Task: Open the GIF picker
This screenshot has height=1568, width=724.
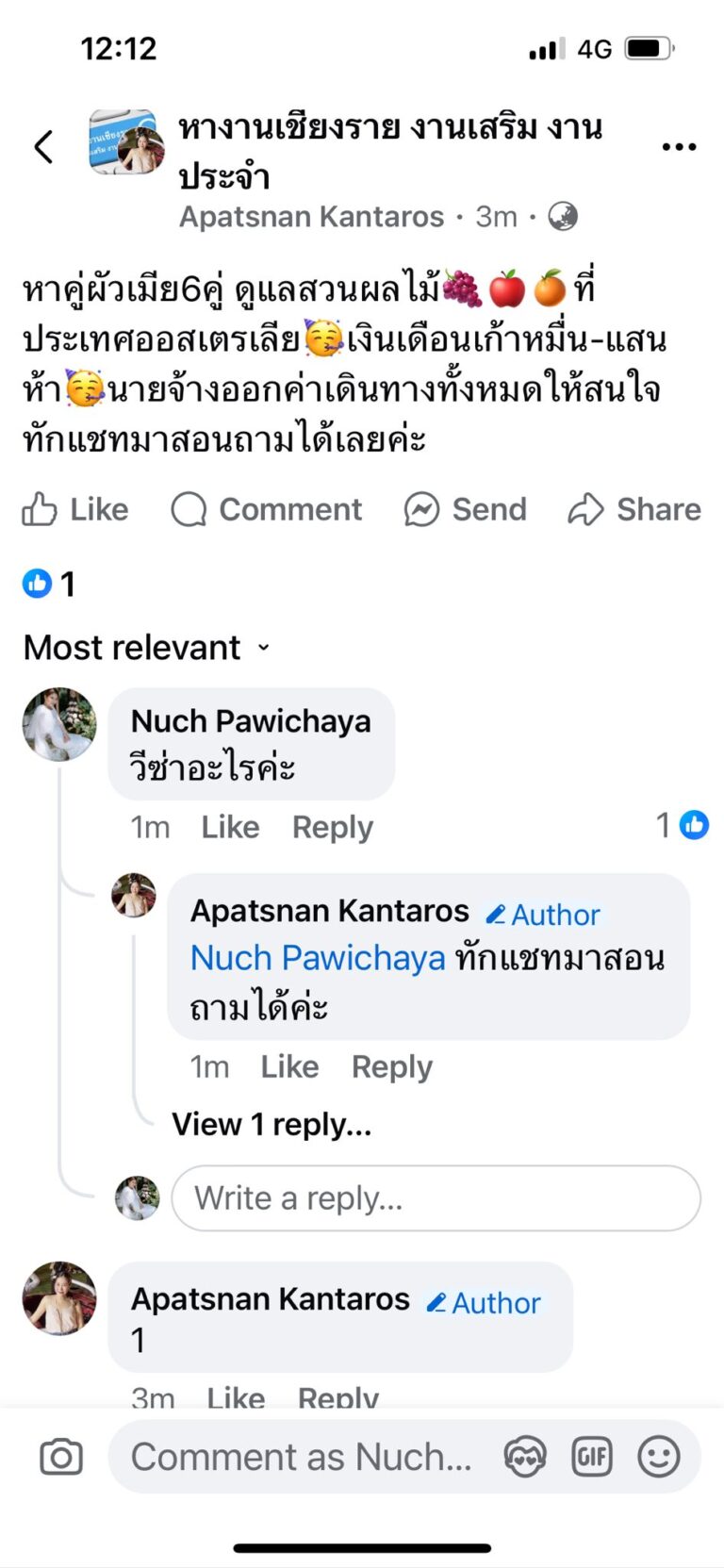Action: (x=592, y=1458)
